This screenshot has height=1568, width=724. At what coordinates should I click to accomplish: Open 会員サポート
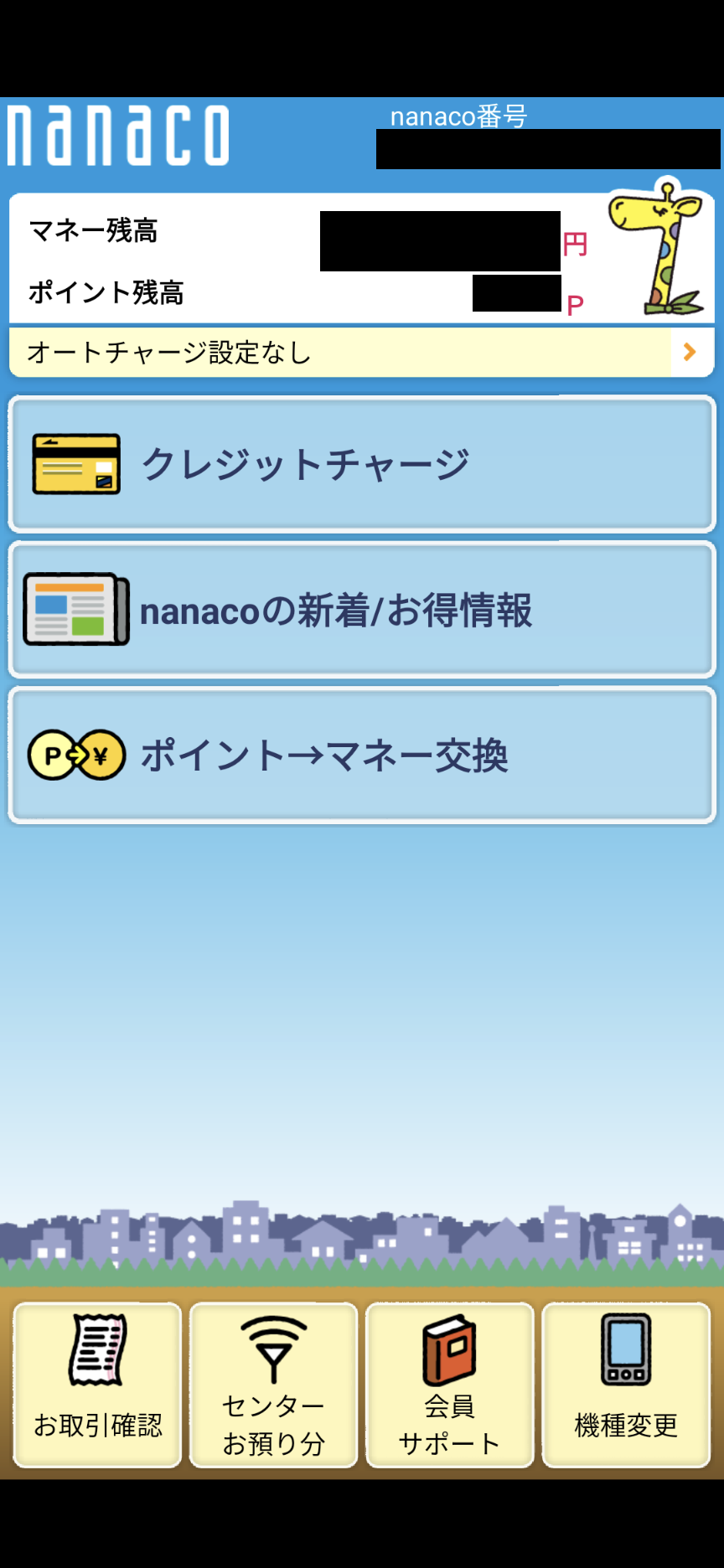(x=450, y=1385)
